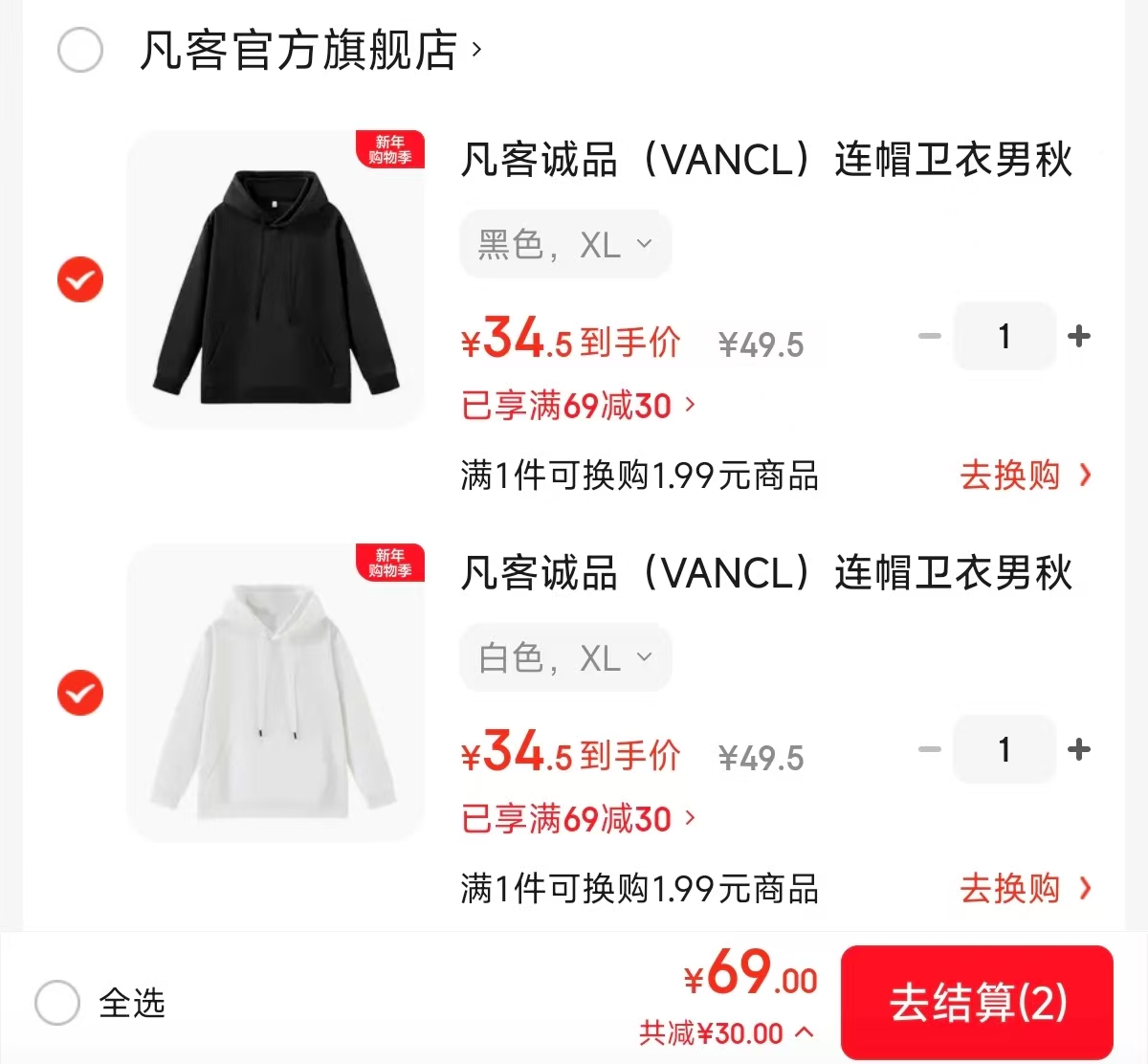Select the 凡客官方旗舰店 store checkbox
Screen dimensions: 1148x1064
[x=80, y=50]
